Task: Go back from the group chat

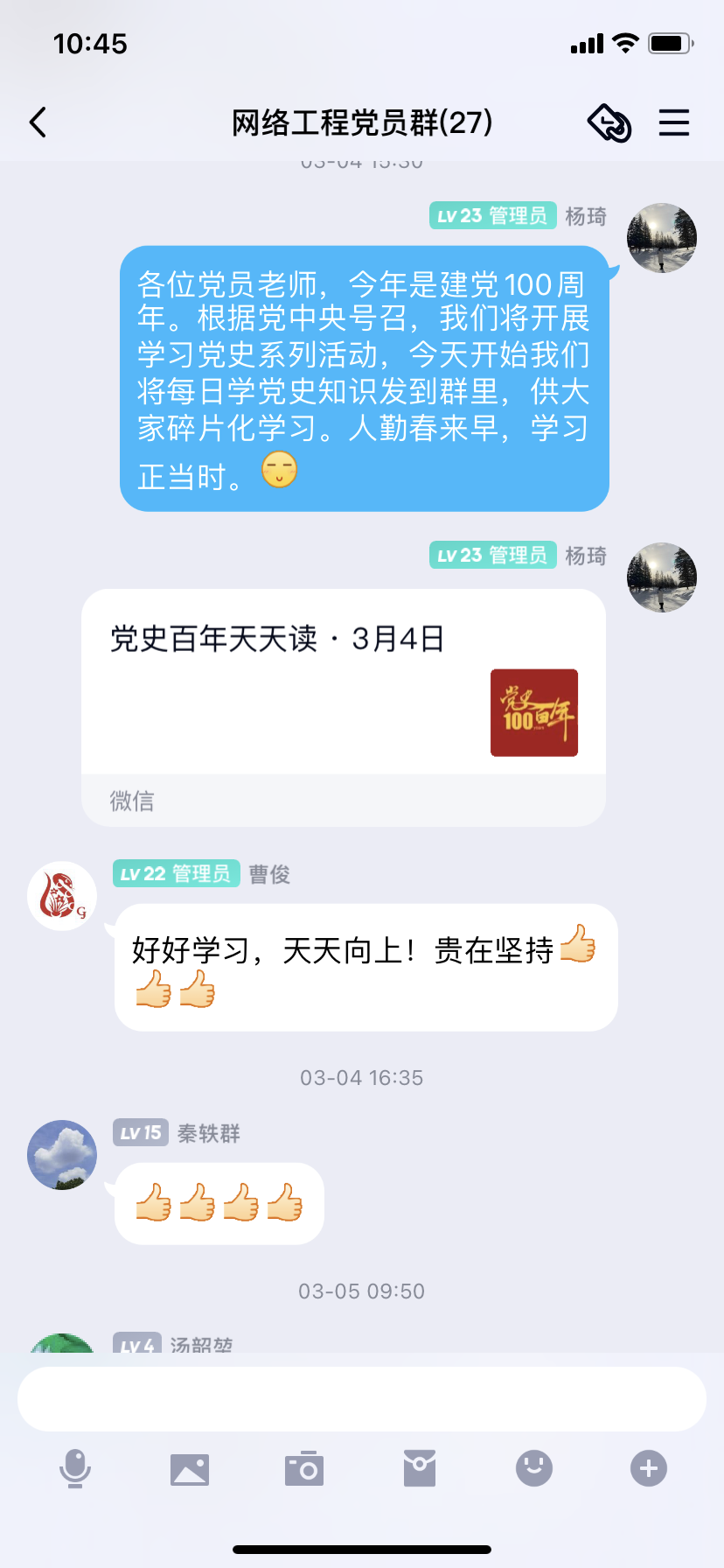Action: (38, 122)
